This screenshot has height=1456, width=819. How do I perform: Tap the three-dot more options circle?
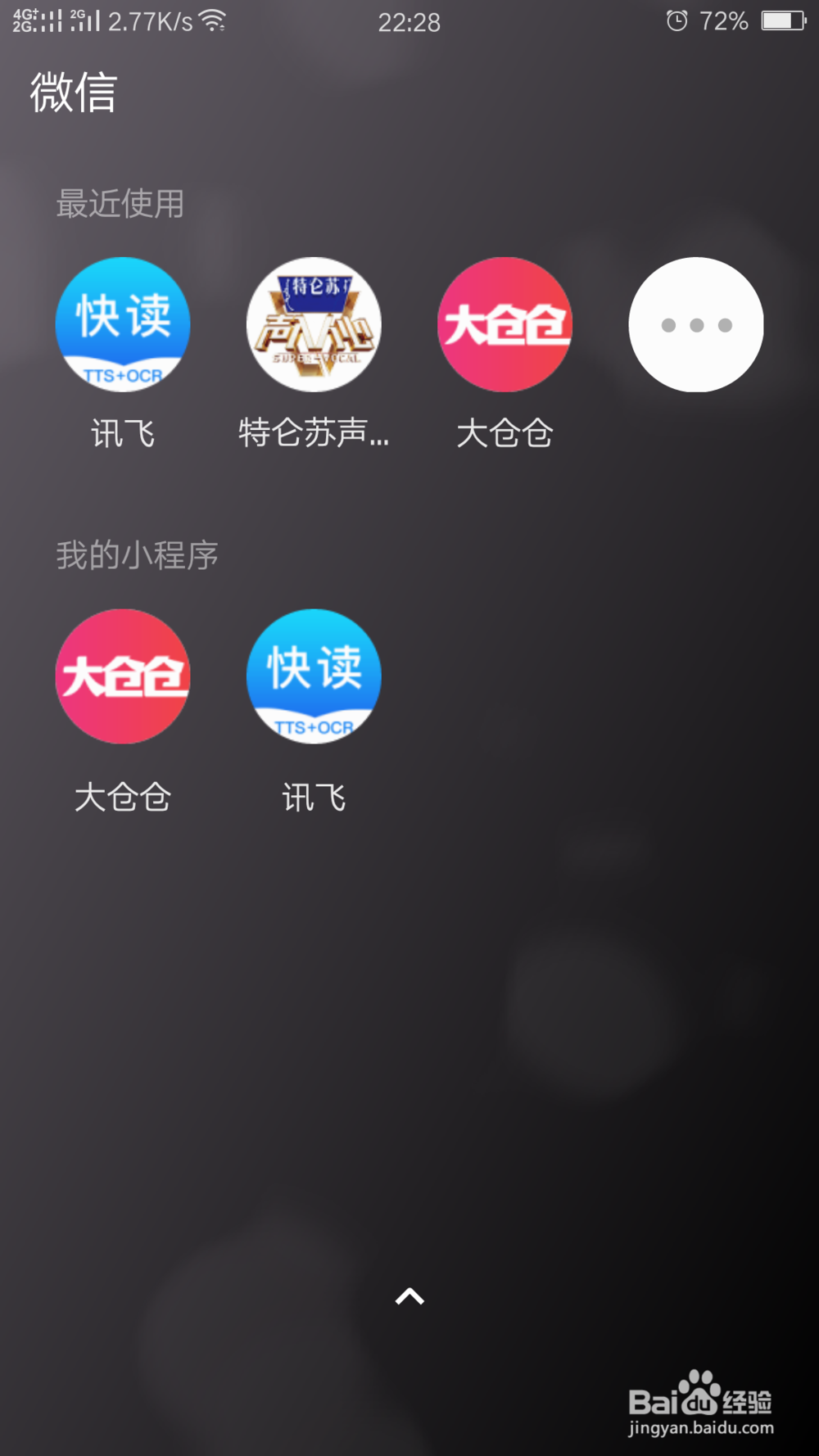point(695,324)
